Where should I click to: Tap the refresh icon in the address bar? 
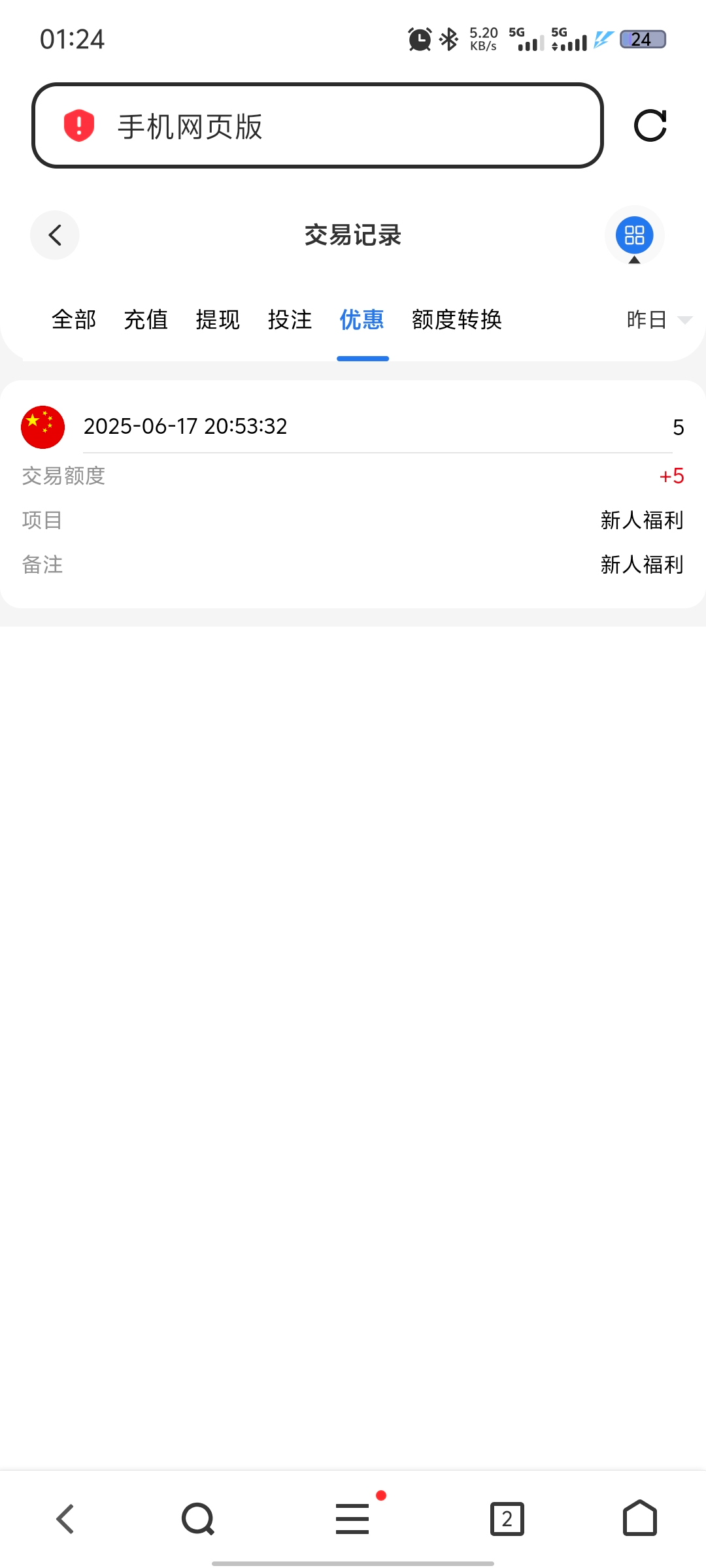pyautogui.click(x=651, y=127)
